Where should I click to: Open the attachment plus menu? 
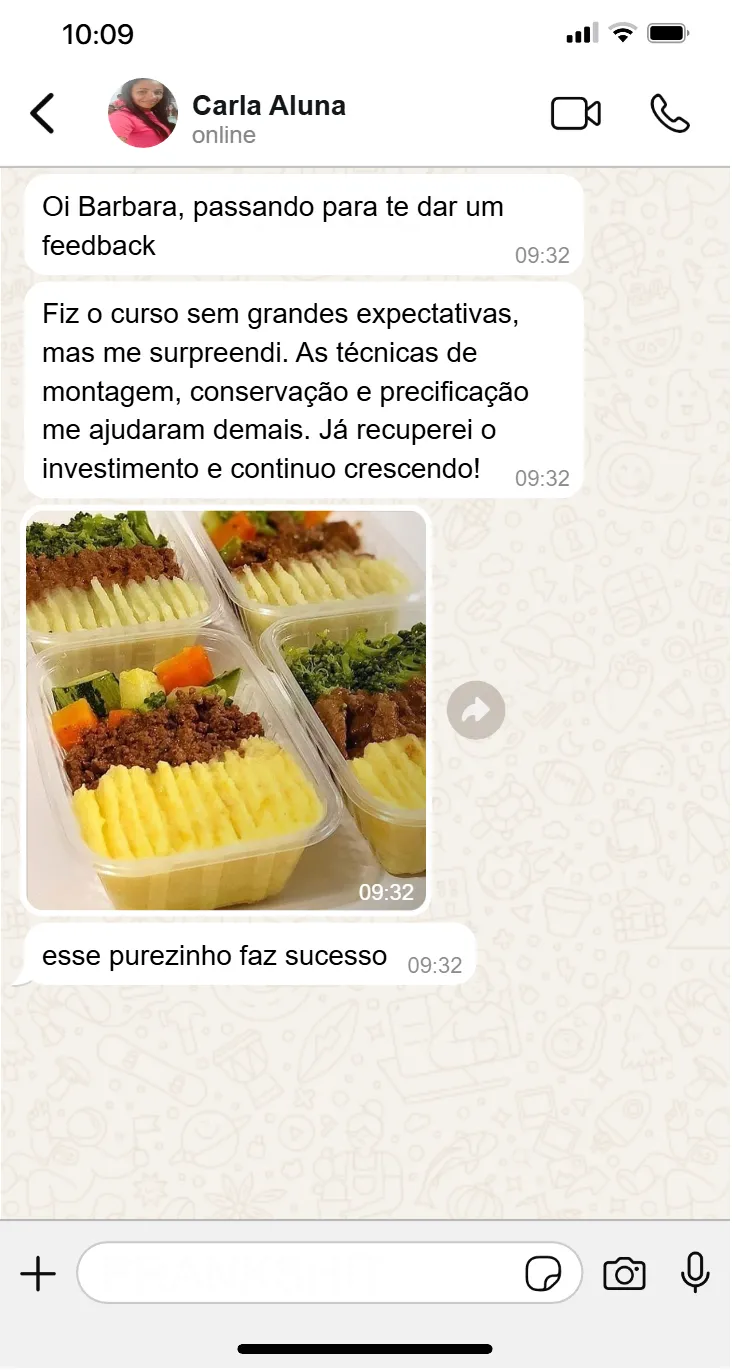(x=38, y=1274)
